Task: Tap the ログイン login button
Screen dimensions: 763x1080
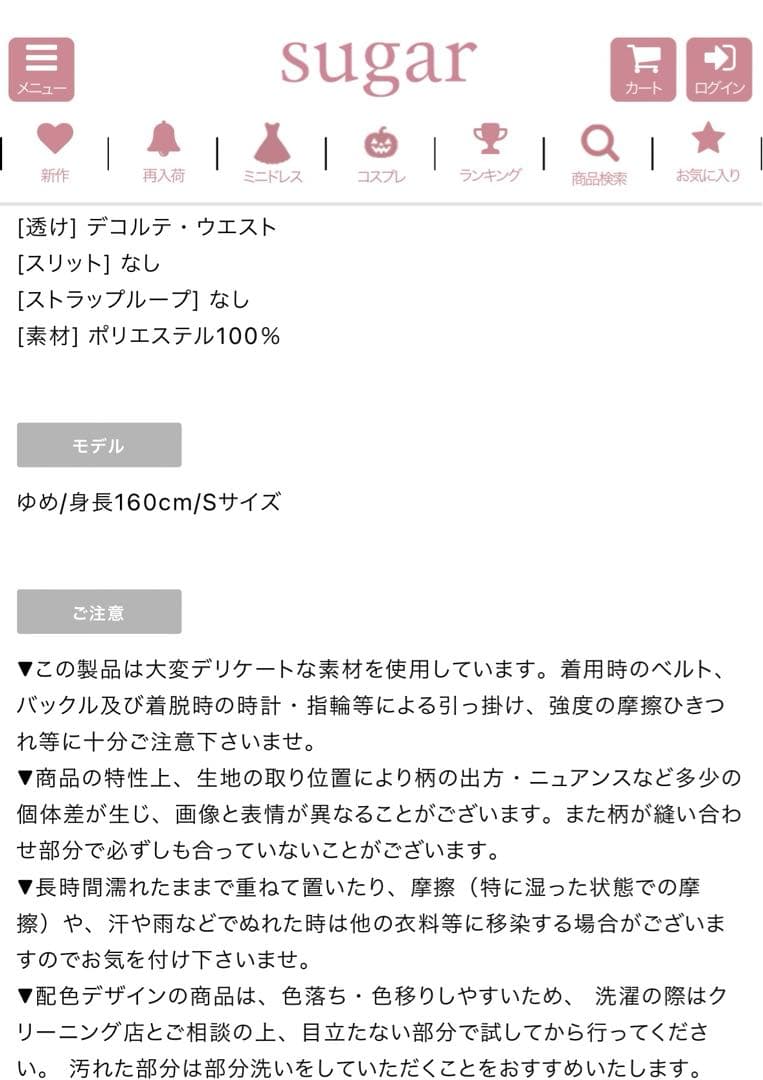Action: 719,69
